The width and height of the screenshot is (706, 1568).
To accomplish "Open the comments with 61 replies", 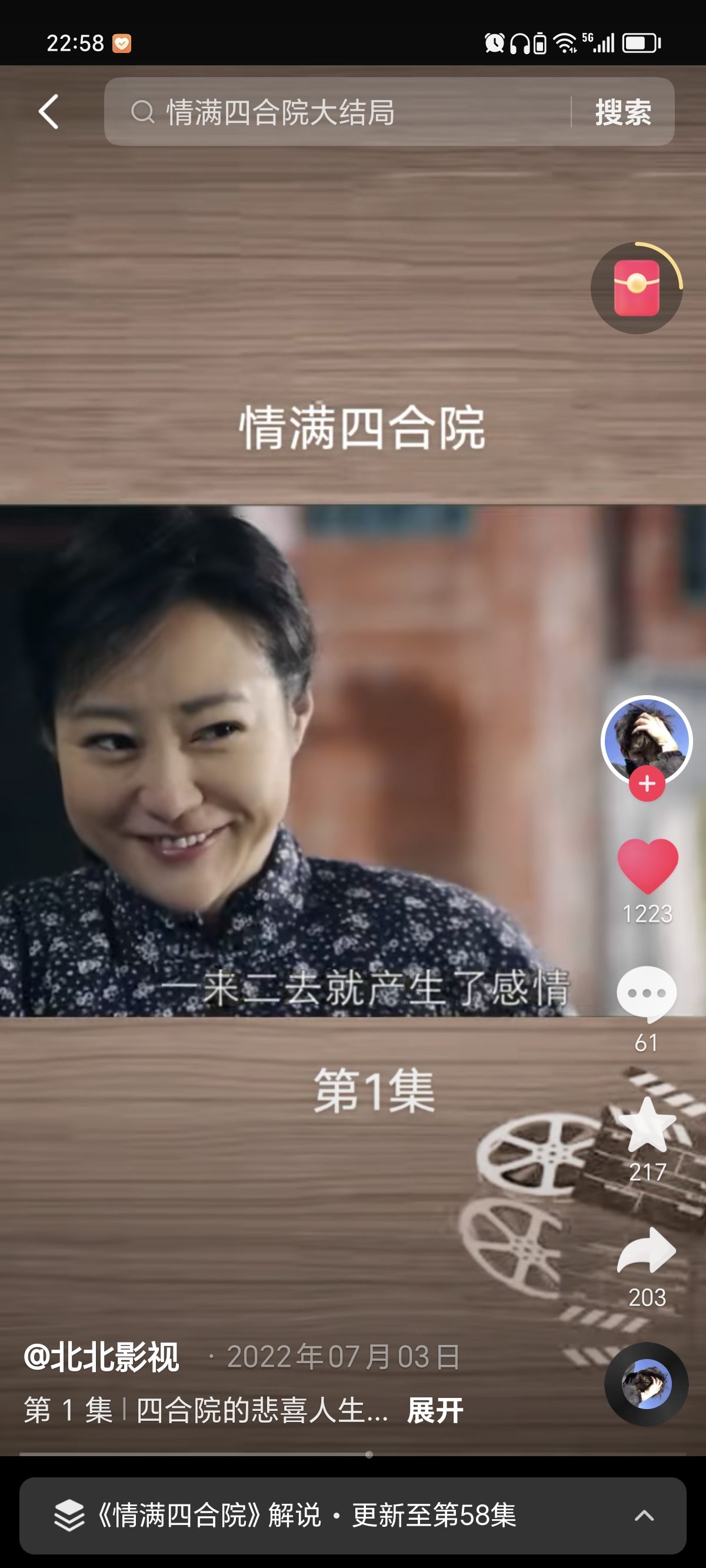I will pyautogui.click(x=647, y=995).
